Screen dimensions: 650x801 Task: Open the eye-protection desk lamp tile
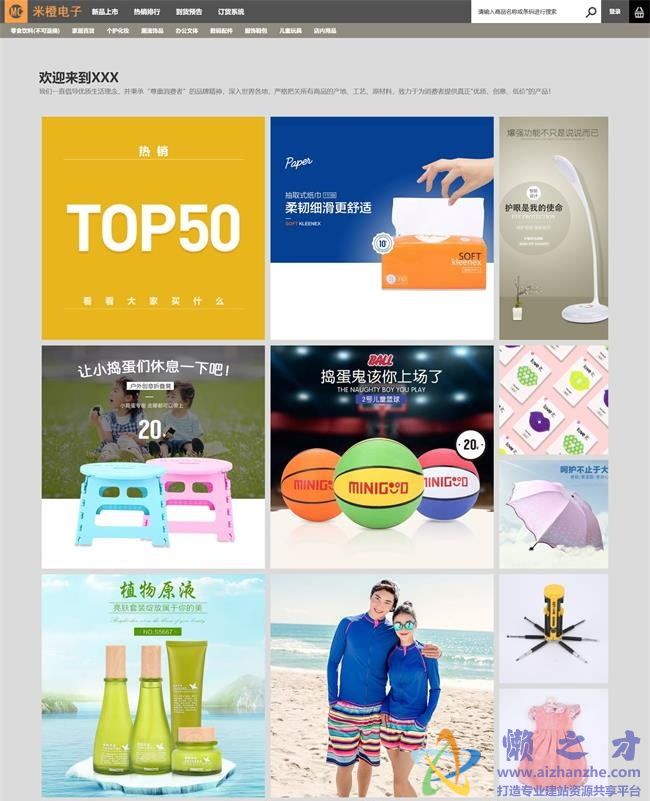tap(553, 228)
